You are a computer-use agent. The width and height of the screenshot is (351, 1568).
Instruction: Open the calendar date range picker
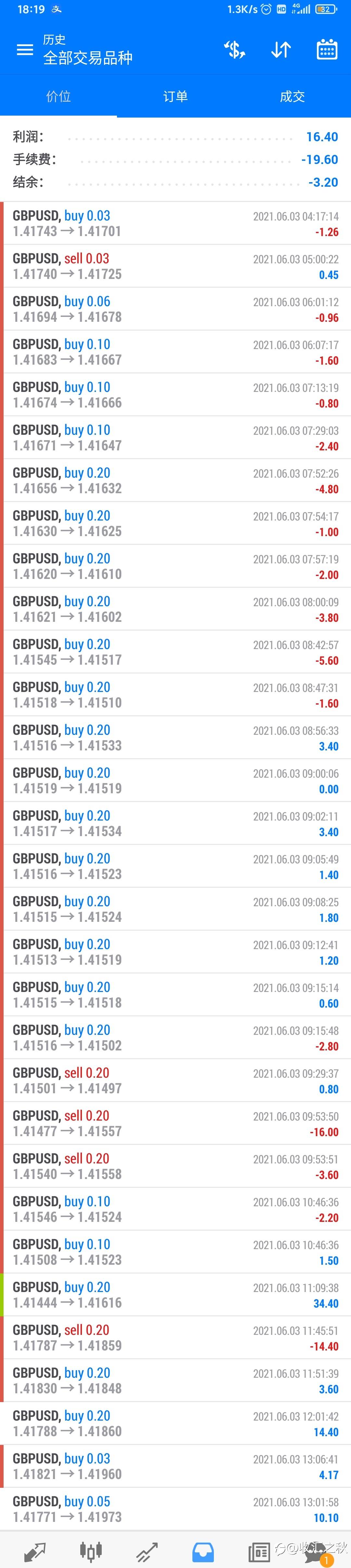point(327,49)
